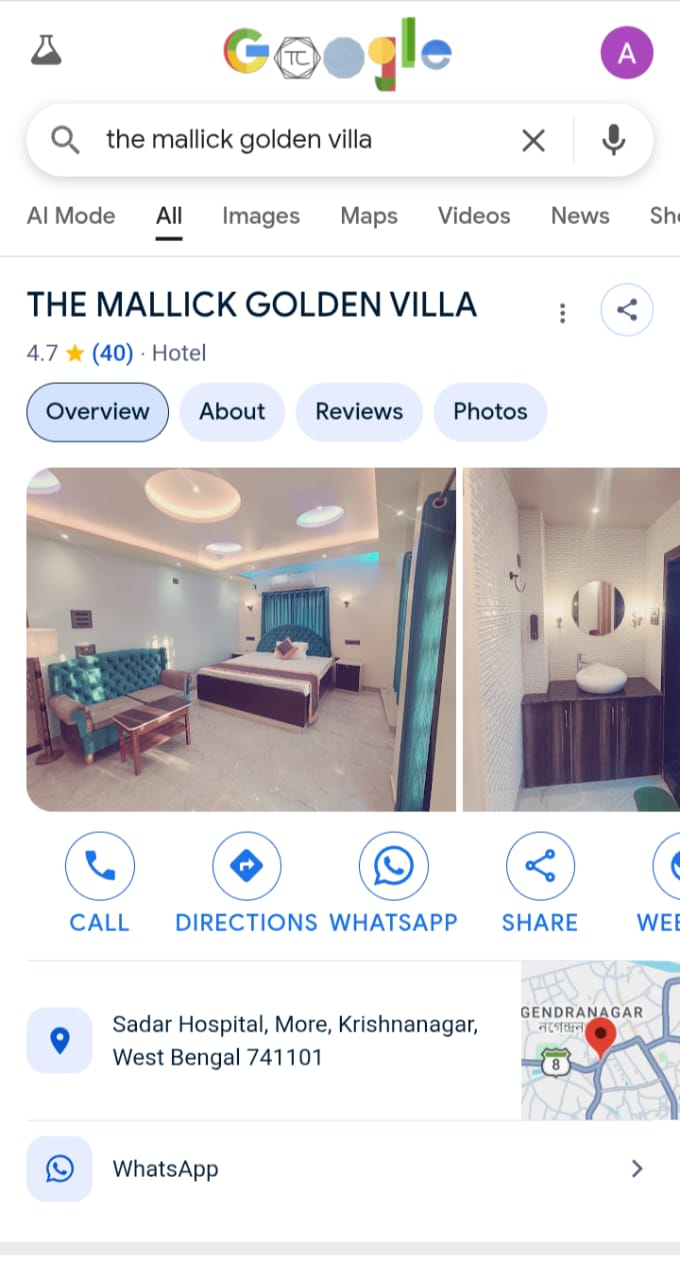Select the About chip
The image size is (680, 1280).
click(232, 411)
